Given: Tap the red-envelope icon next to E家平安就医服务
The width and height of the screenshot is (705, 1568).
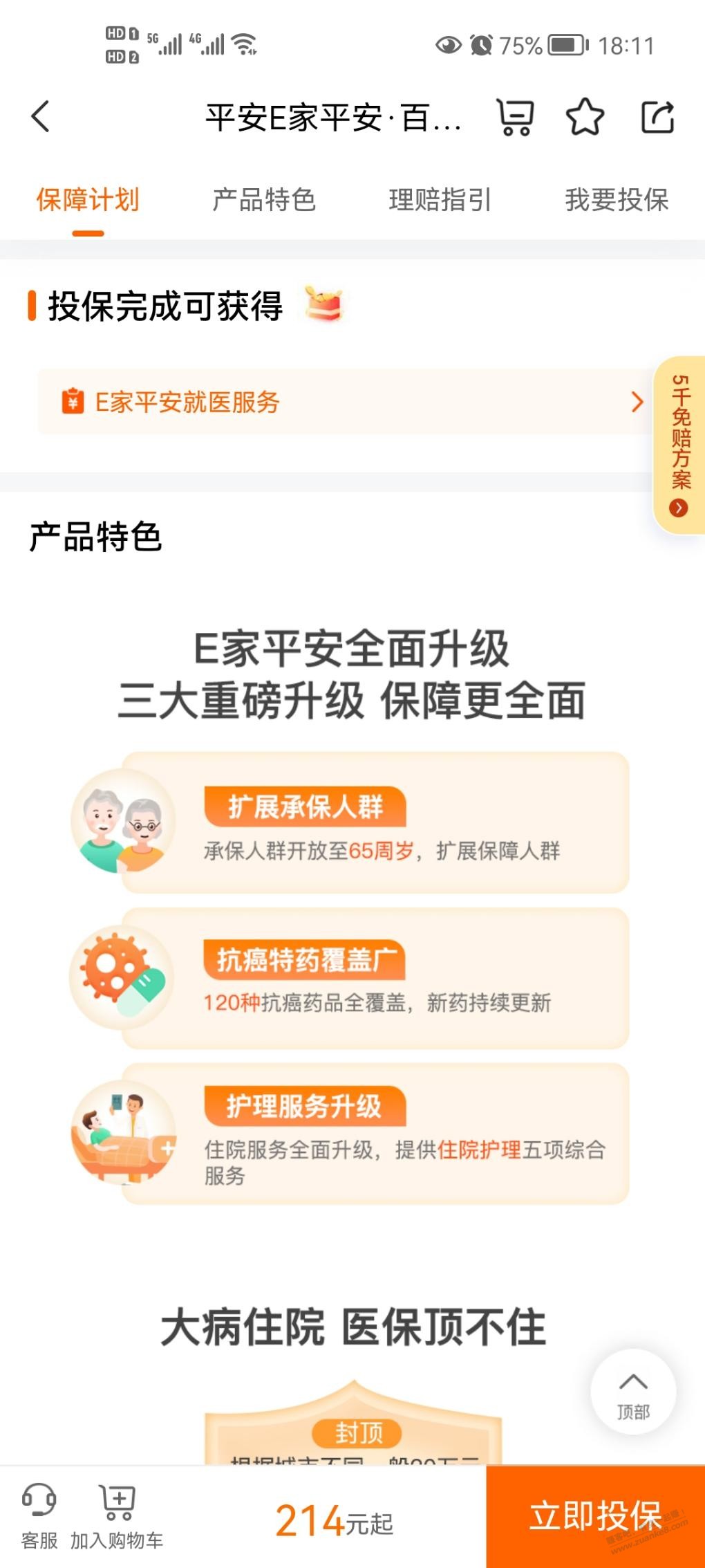Looking at the screenshot, I should click(73, 402).
